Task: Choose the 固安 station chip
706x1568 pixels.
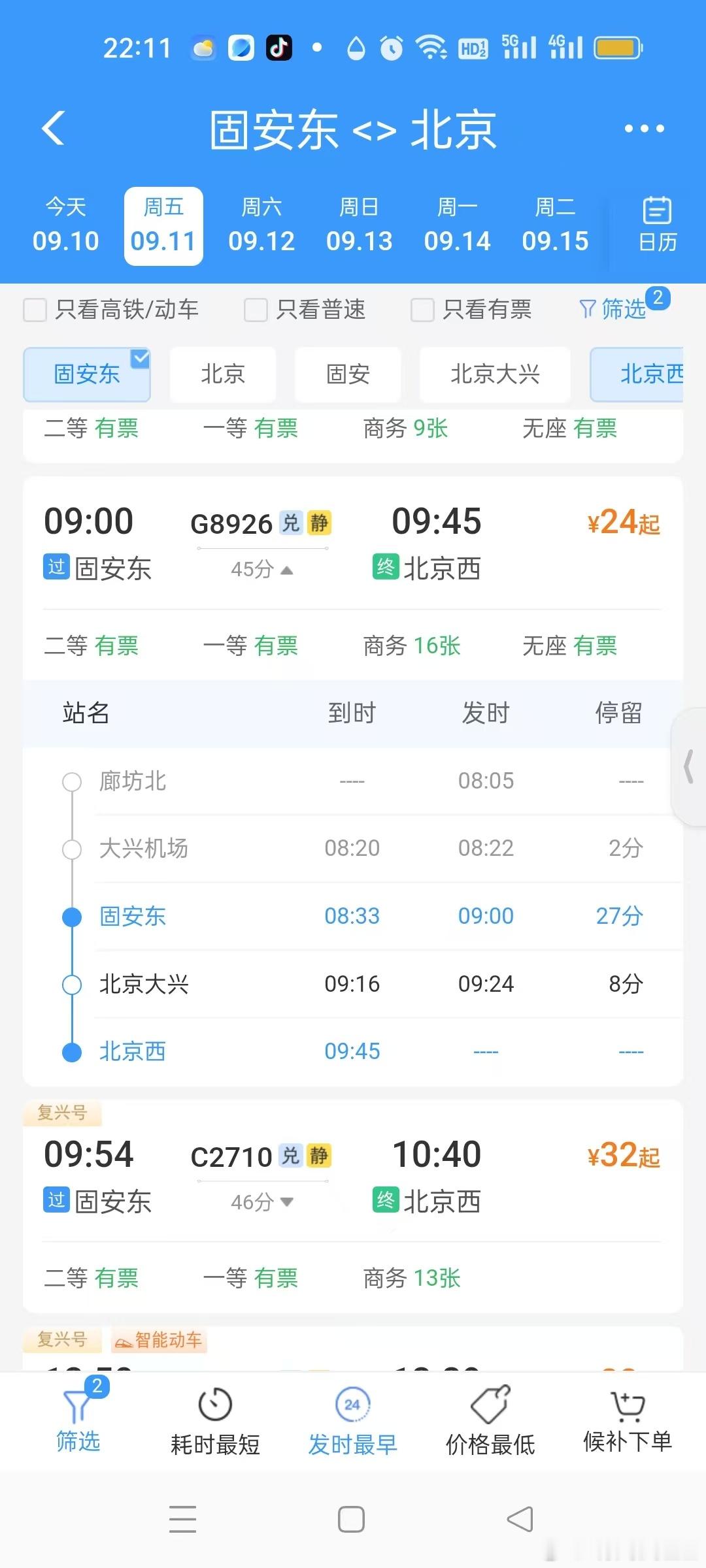Action: pyautogui.click(x=348, y=374)
